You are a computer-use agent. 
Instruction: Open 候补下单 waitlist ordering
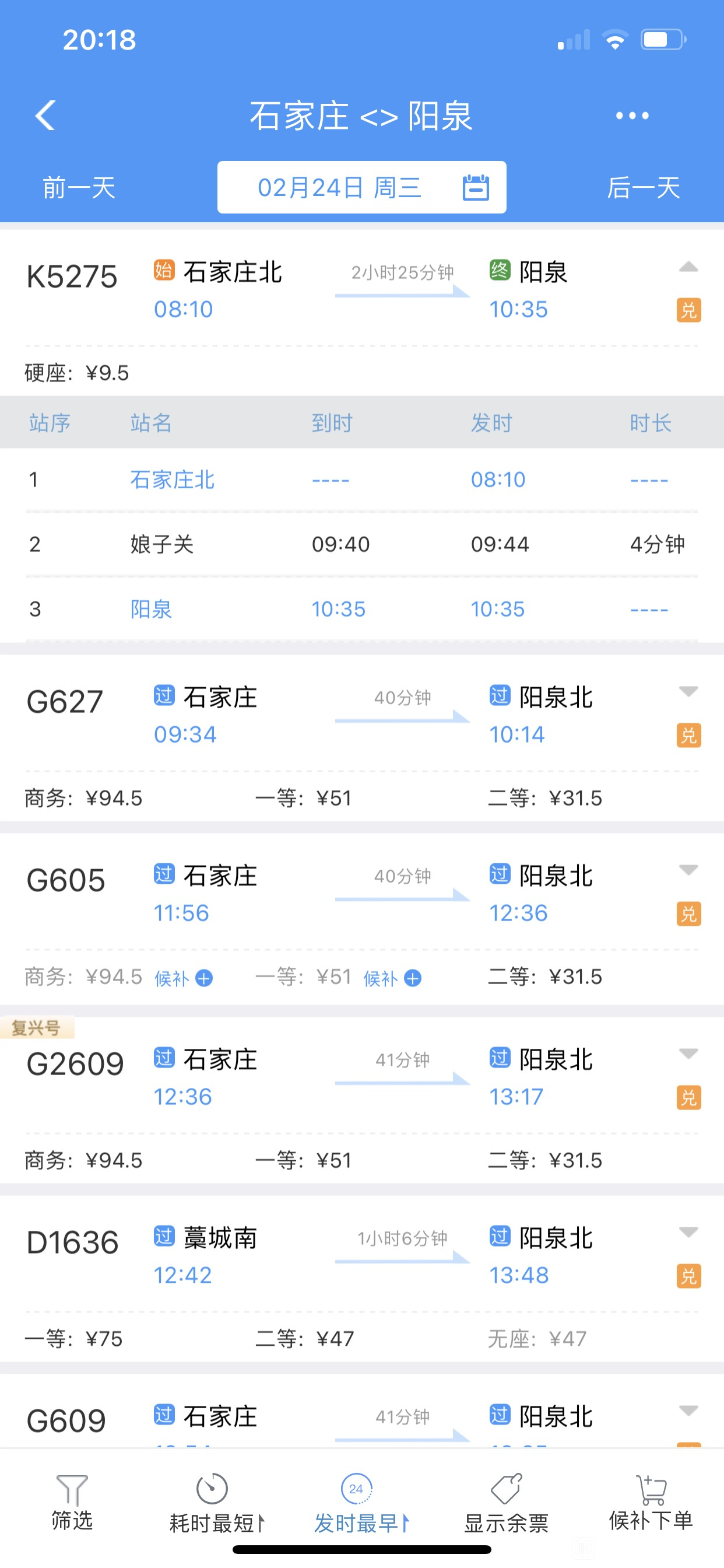point(651,1502)
